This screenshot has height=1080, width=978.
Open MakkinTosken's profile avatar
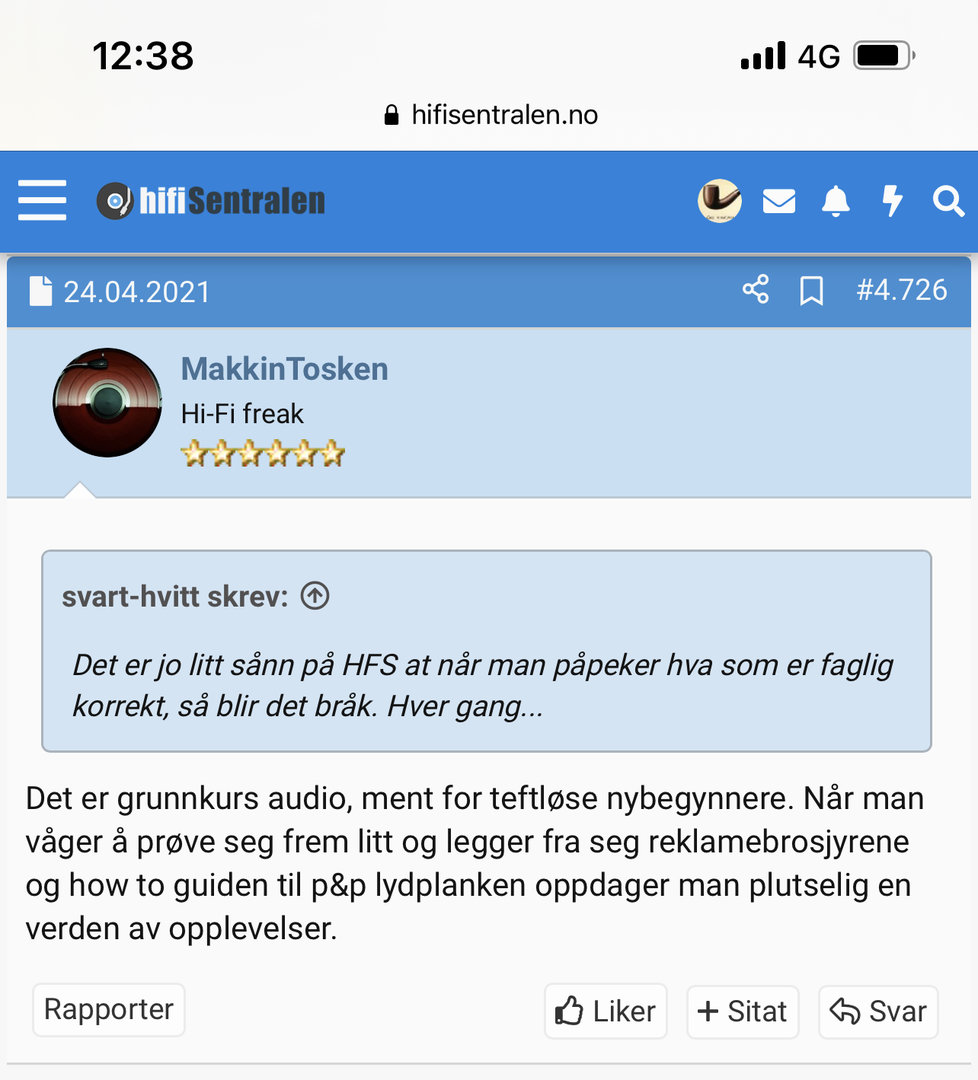coord(107,403)
